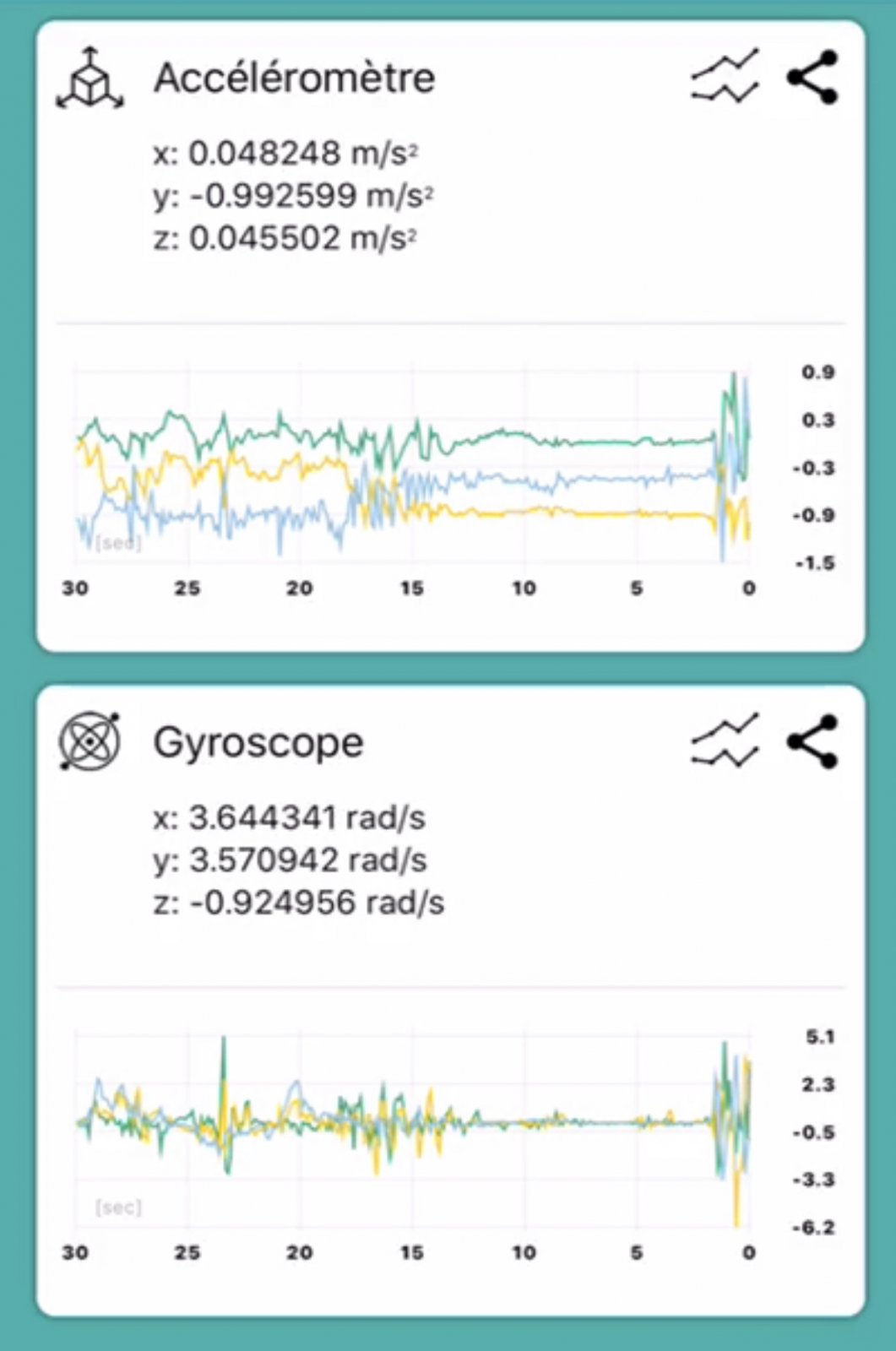Share the Accéléromètre sensor data

tap(812, 77)
